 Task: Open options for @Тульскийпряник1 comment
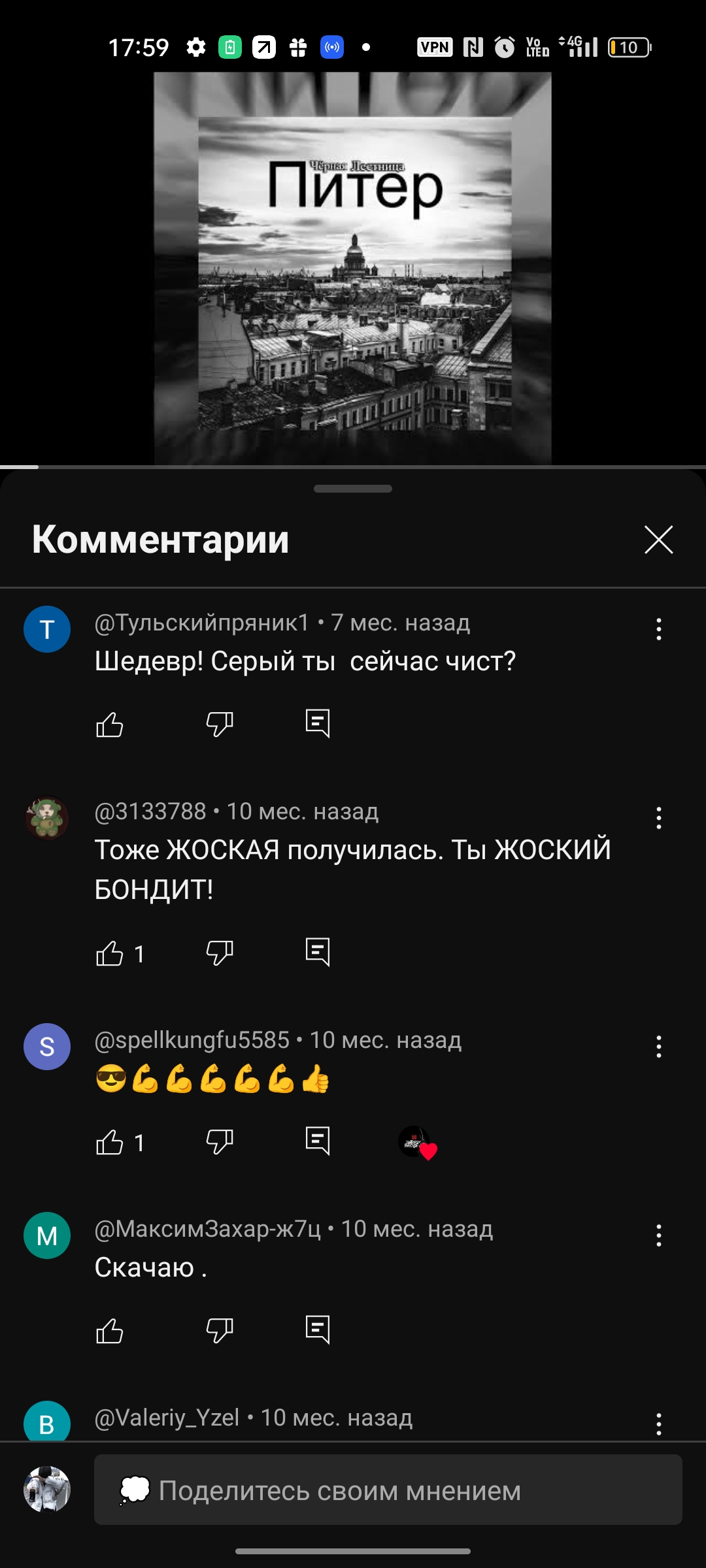click(x=658, y=629)
